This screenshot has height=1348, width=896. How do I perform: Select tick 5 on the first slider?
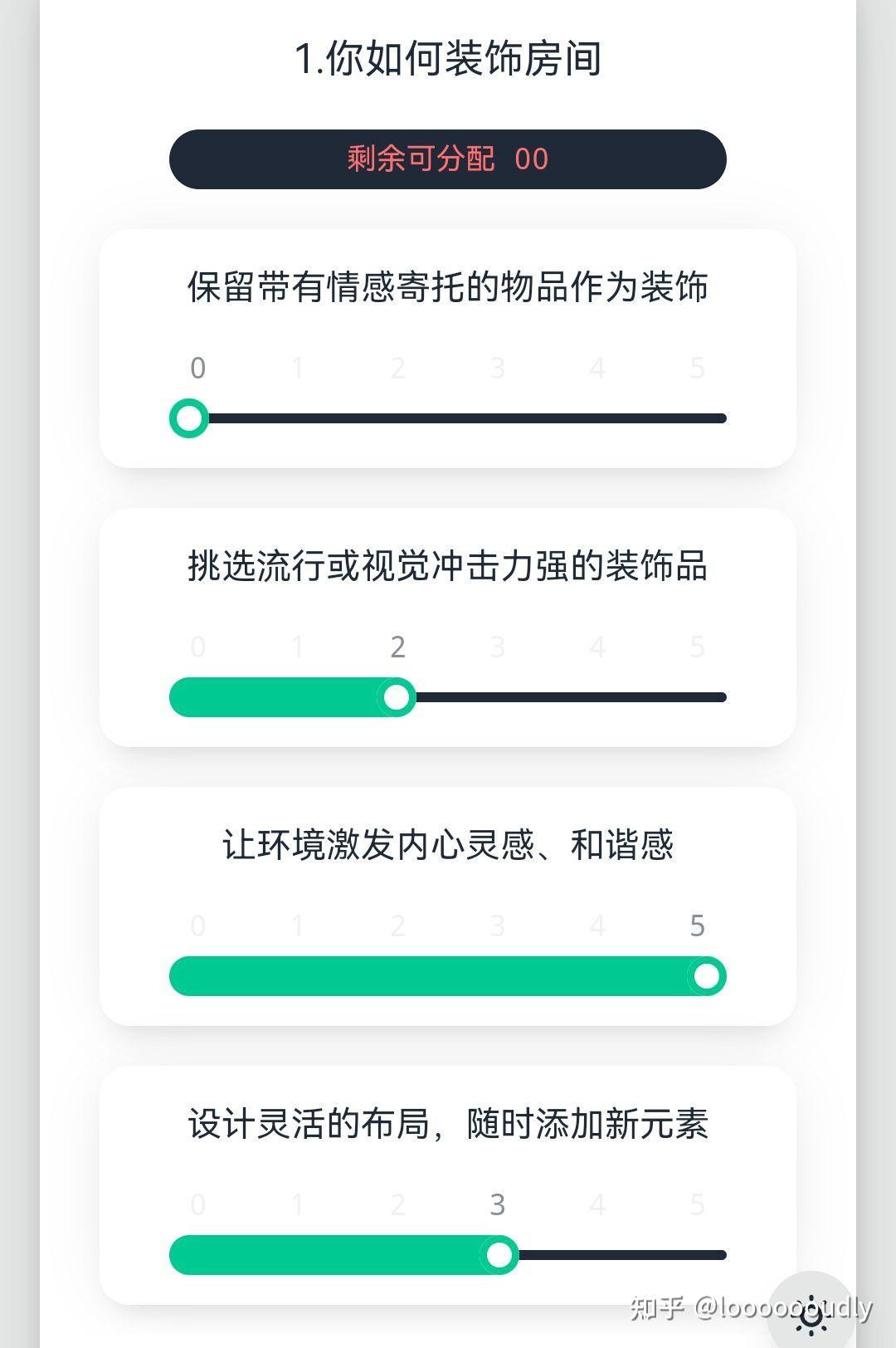697,369
